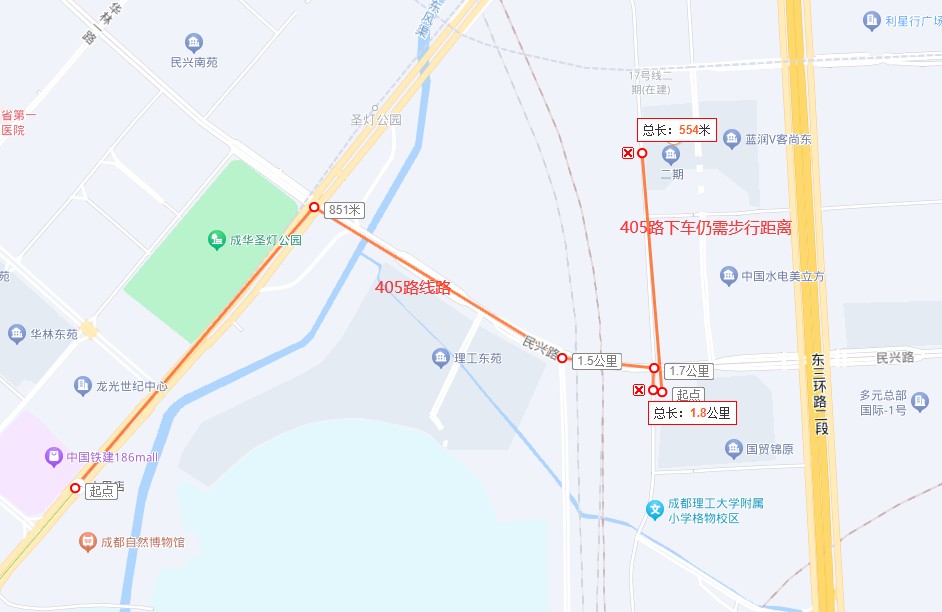Delete the 1.8公里 total length measurement
Viewport: 942px width, 612px height.
point(639,389)
